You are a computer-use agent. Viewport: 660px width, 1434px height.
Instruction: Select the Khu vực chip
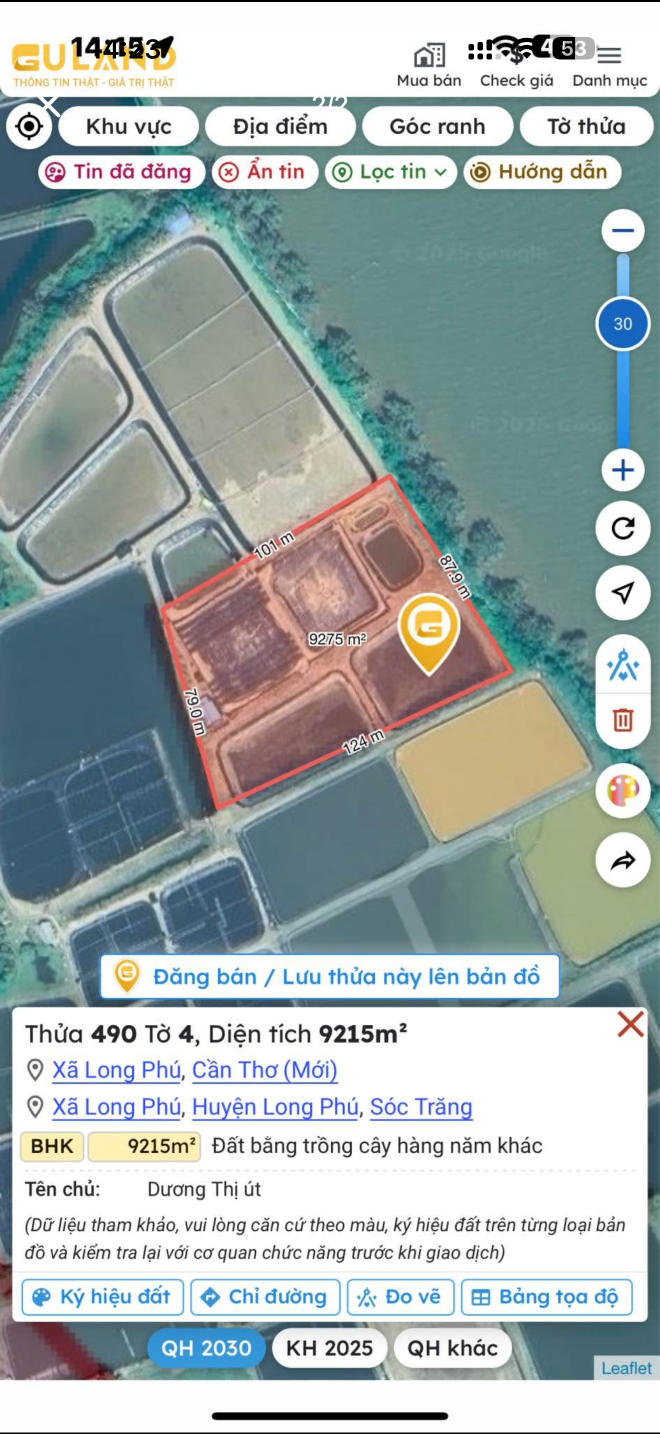click(x=128, y=126)
